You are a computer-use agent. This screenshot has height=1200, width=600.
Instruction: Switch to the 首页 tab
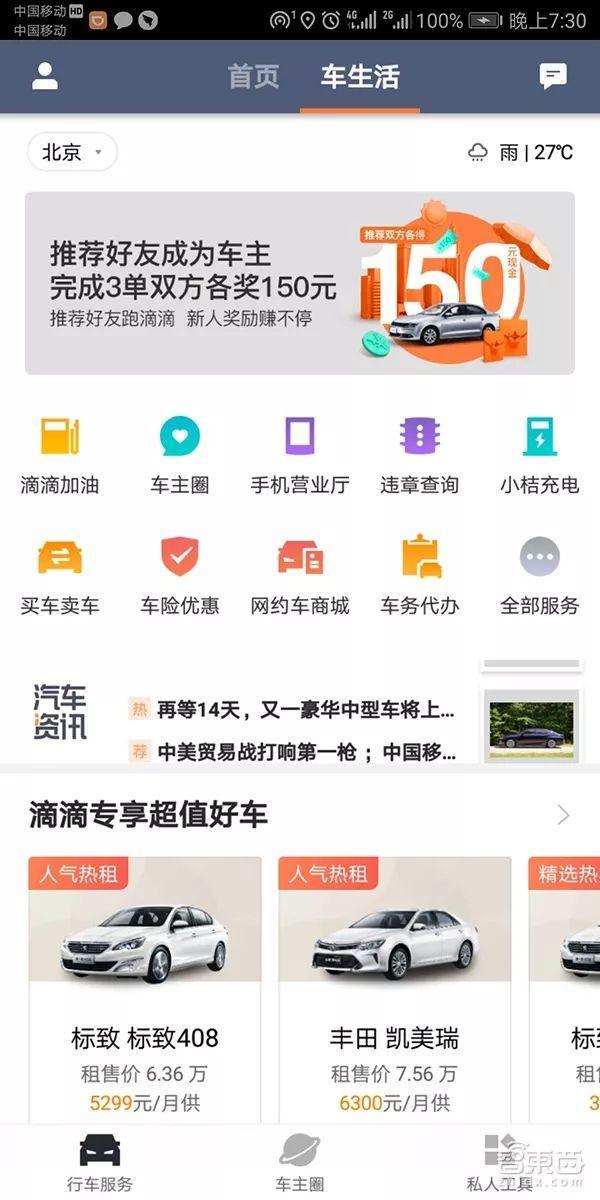[253, 76]
